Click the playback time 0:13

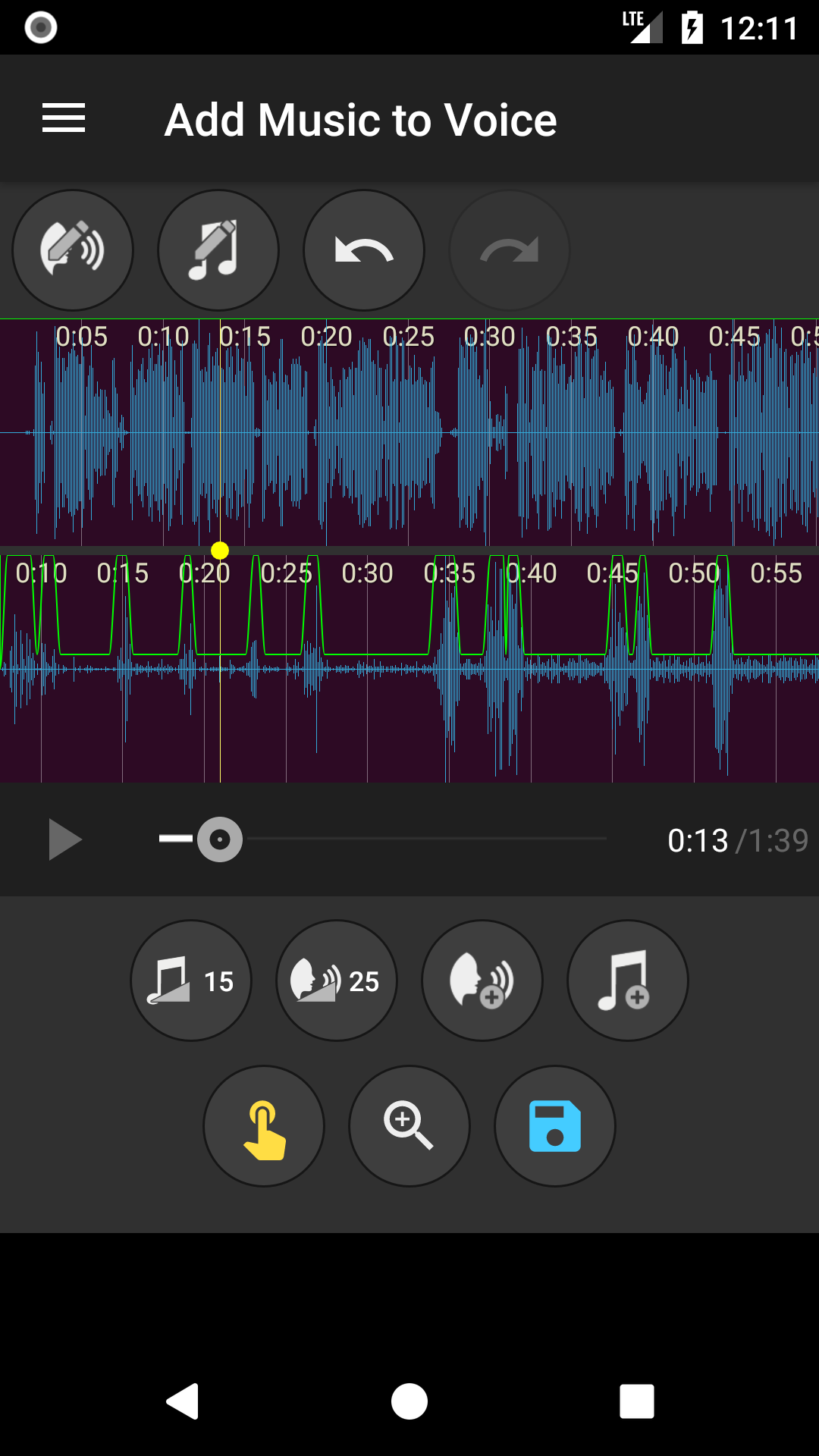[x=698, y=839]
